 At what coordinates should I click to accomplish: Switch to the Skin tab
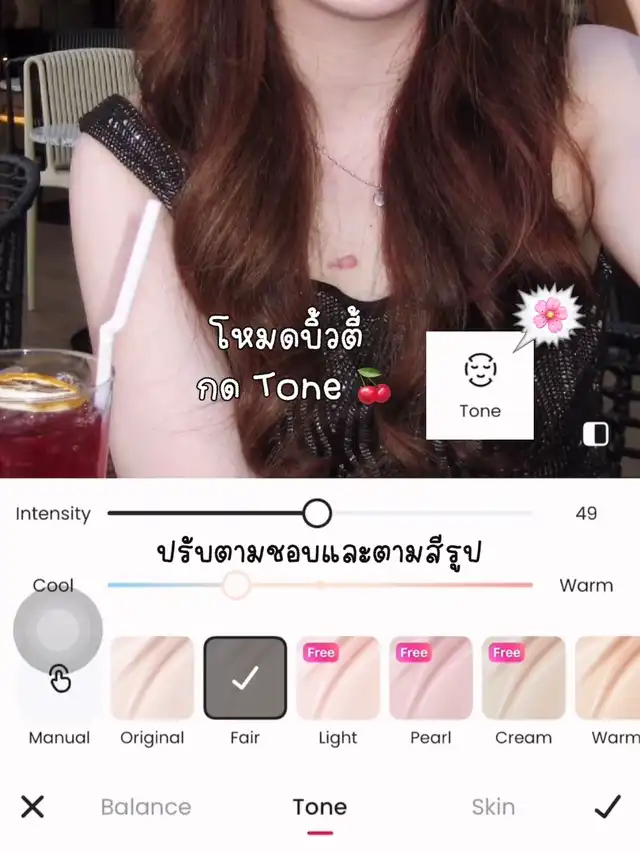tap(493, 807)
